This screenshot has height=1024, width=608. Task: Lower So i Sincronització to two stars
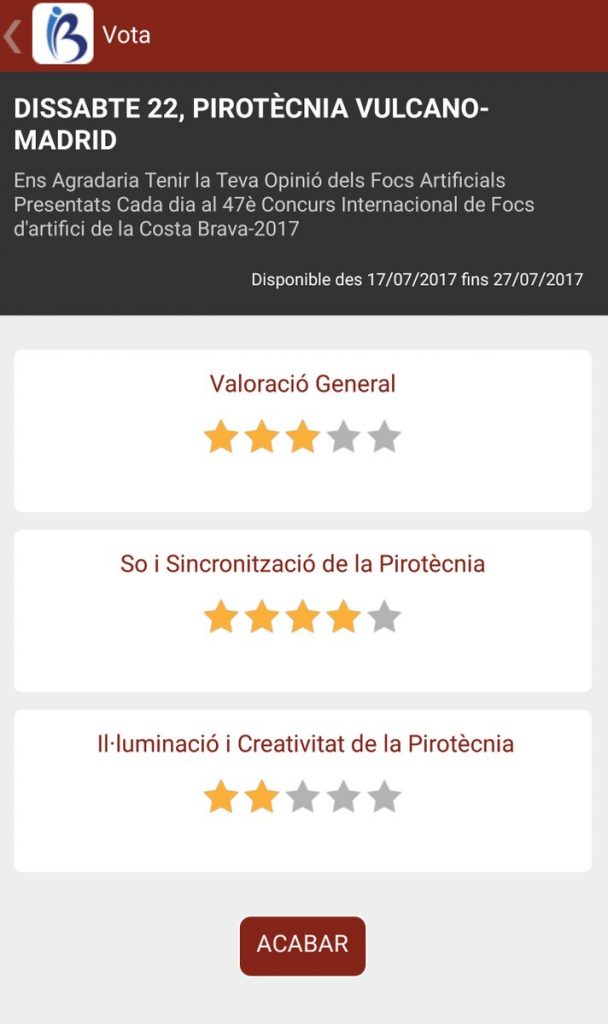(262, 617)
